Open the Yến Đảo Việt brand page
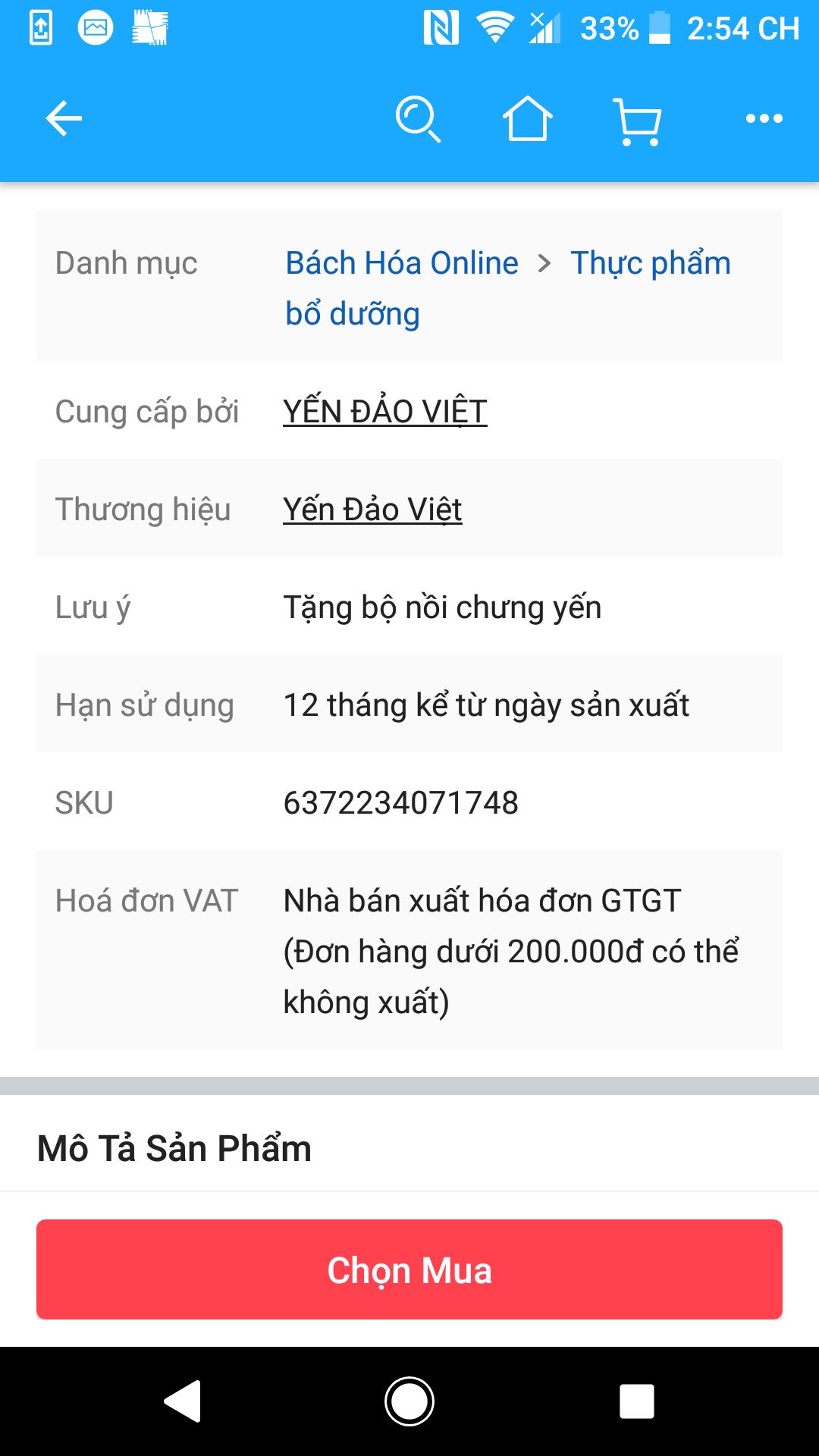Image resolution: width=819 pixels, height=1456 pixels. (372, 510)
